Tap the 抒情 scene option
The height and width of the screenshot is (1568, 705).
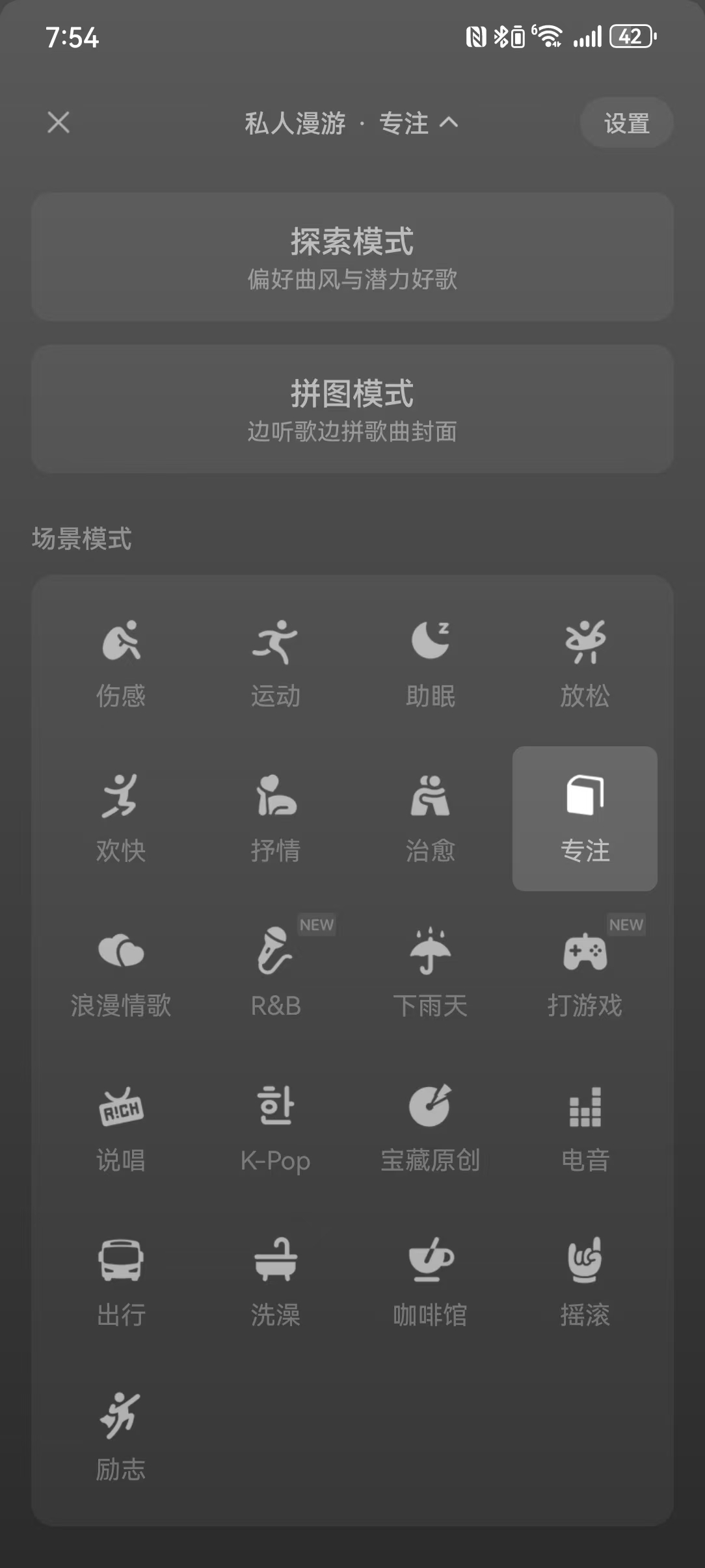click(276, 818)
